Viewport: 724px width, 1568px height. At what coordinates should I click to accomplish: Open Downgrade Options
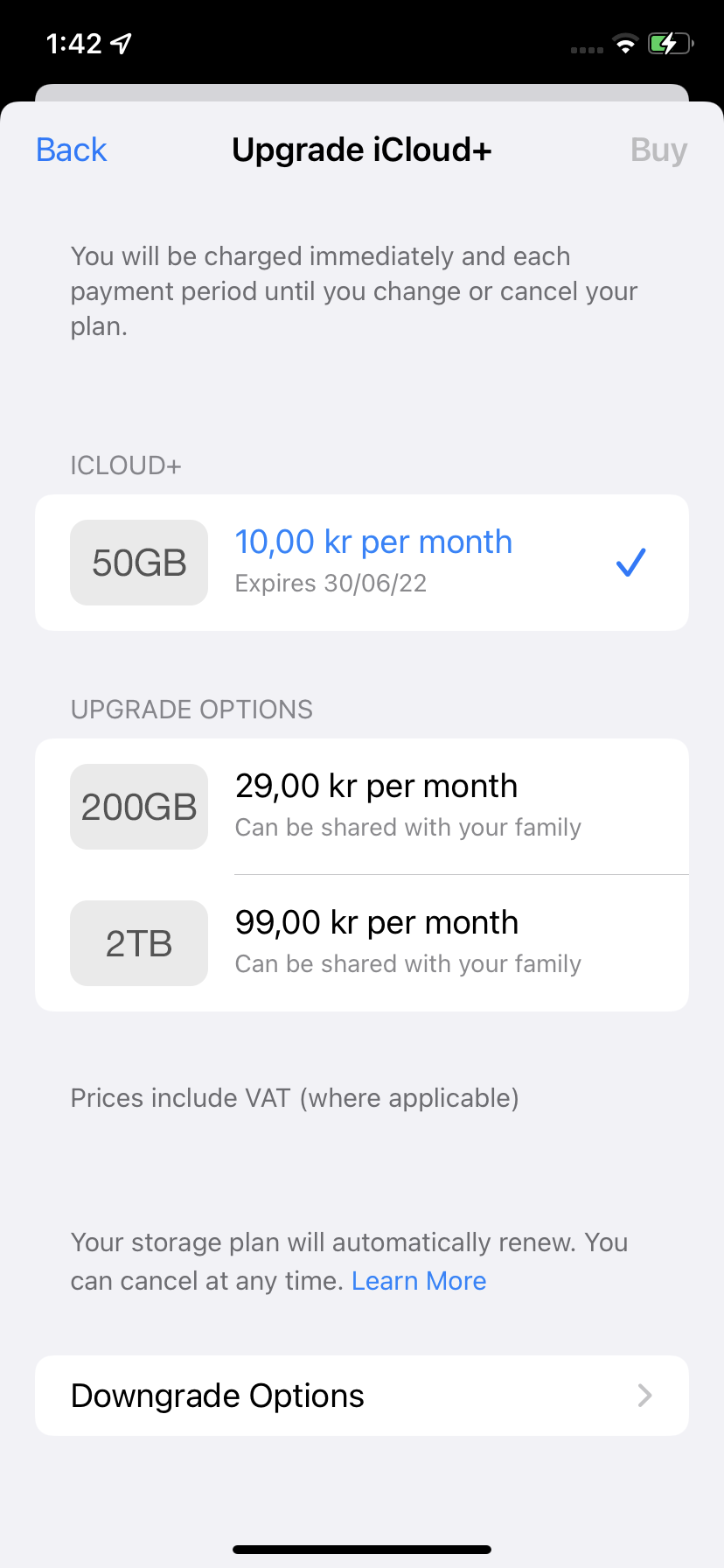point(362,1396)
